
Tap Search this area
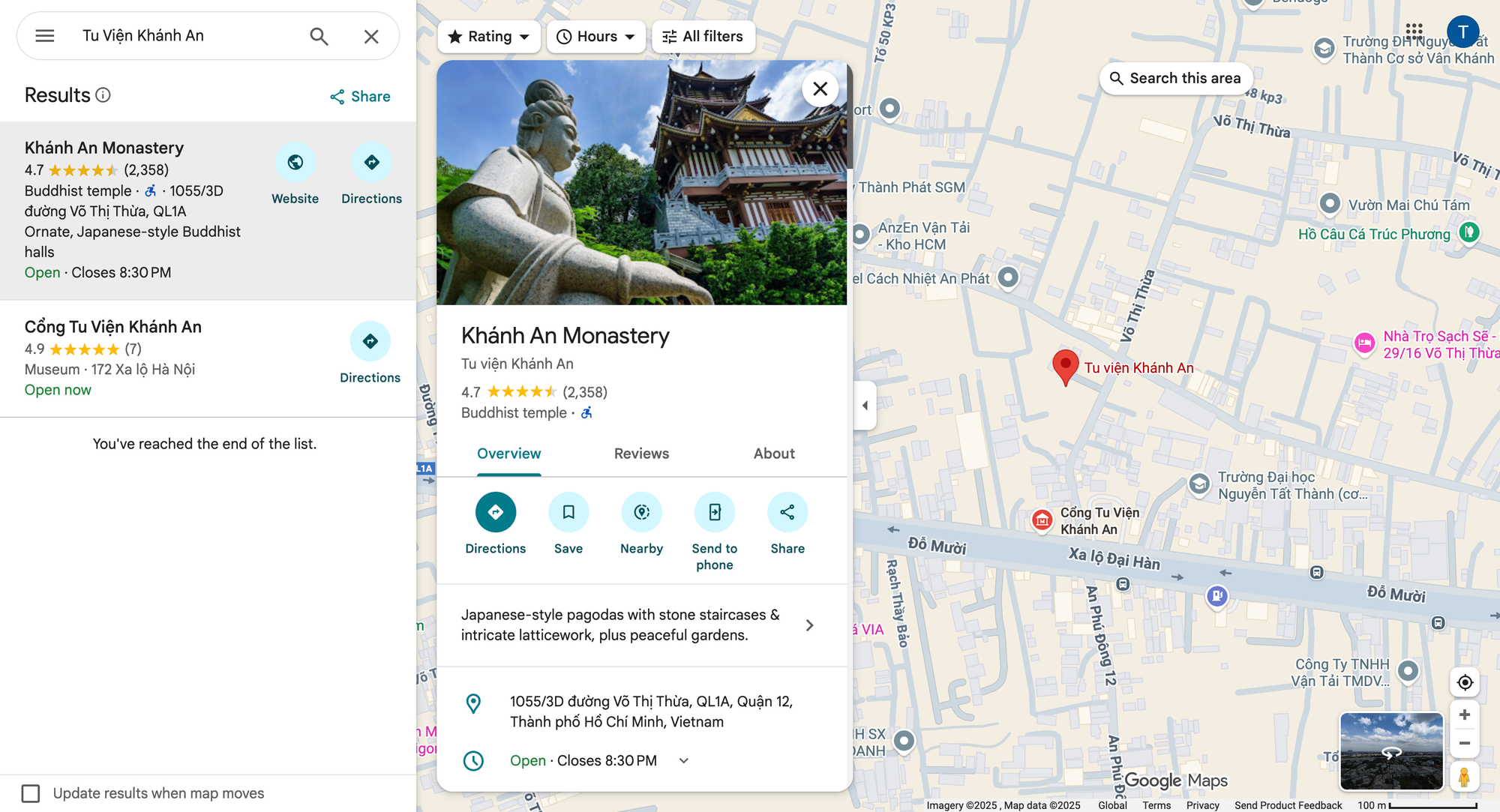[1175, 79]
